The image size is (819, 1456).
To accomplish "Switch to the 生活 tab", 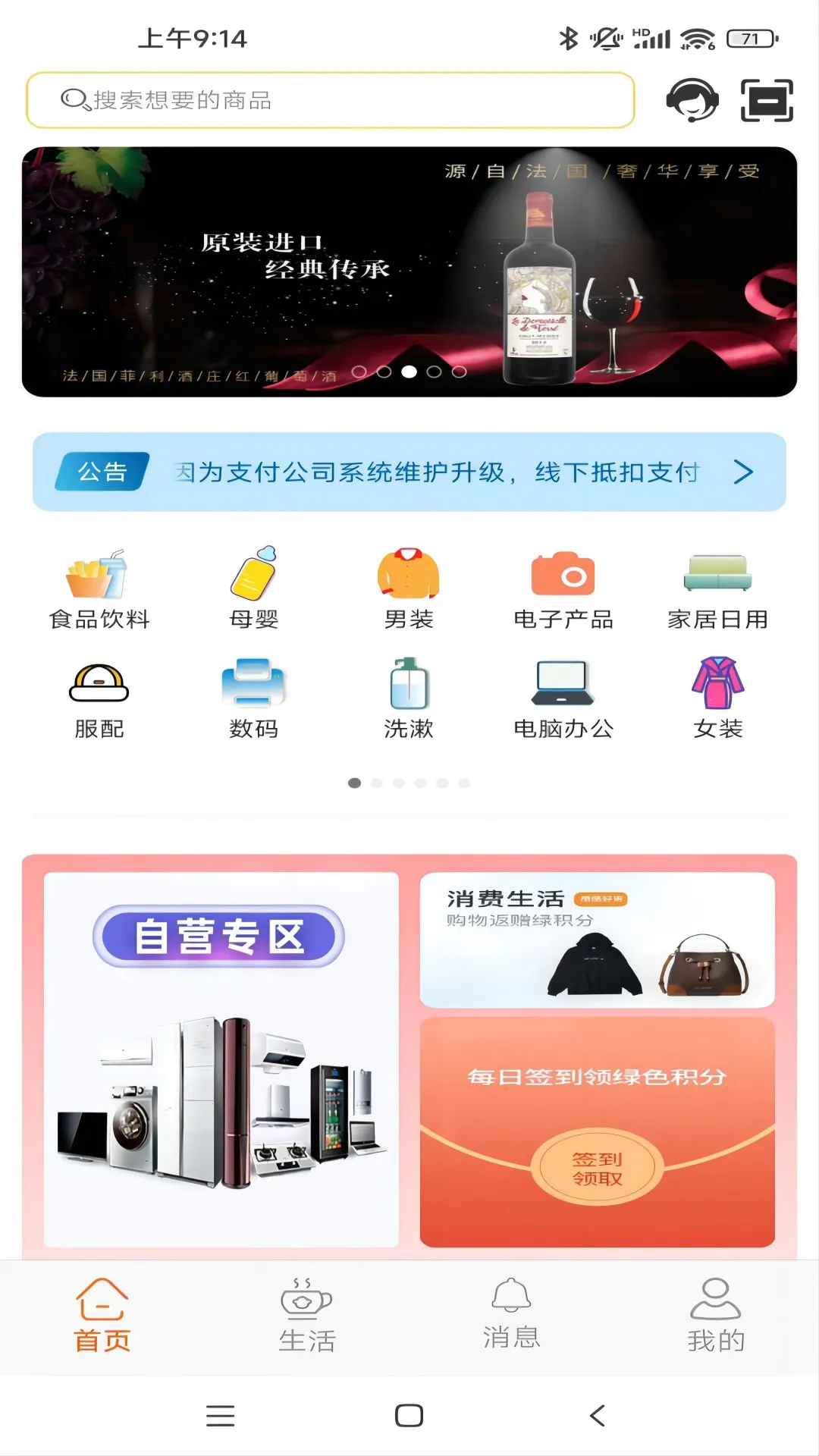I will click(307, 1316).
